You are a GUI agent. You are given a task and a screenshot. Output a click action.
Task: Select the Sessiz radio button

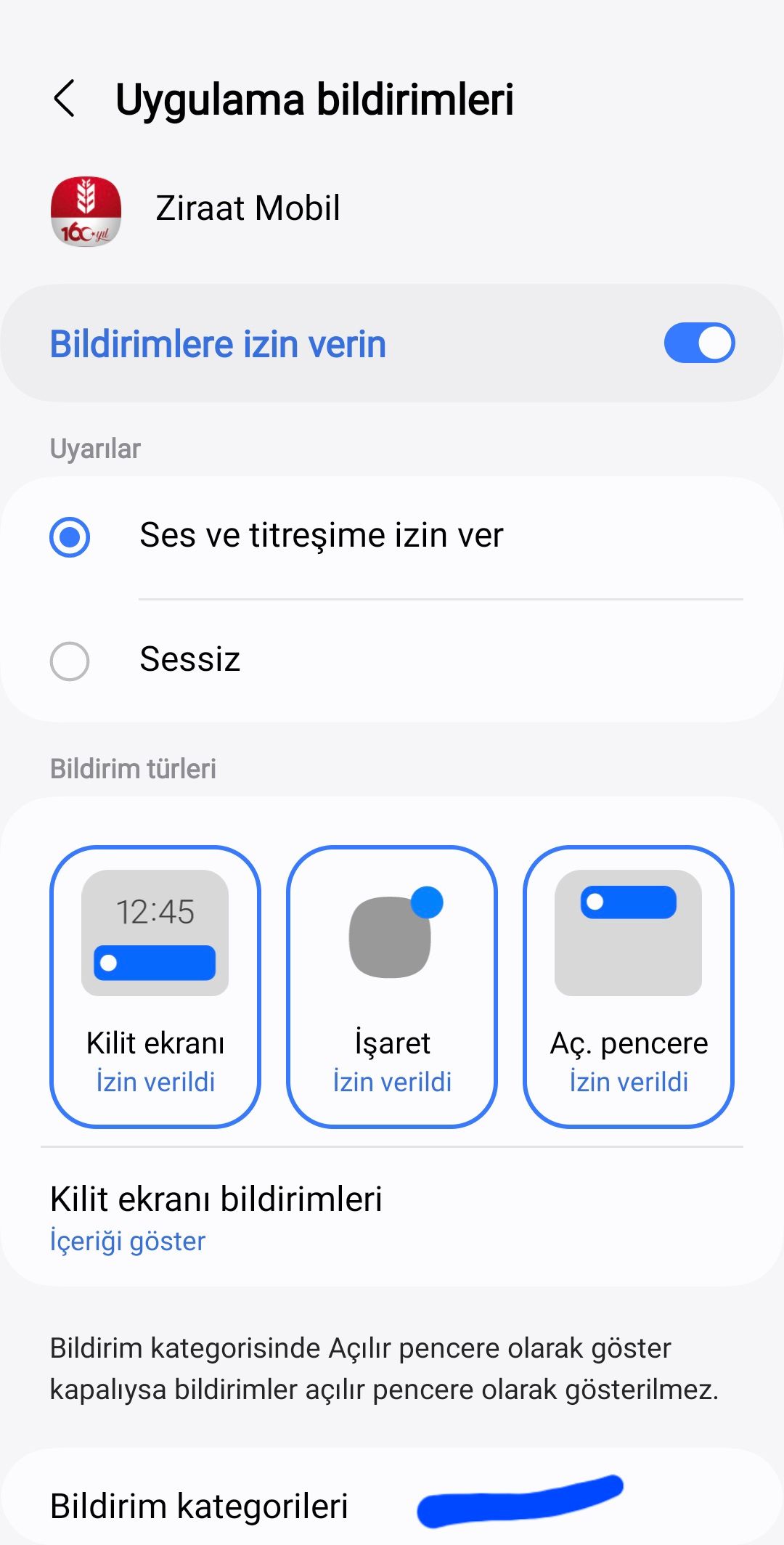[70, 661]
